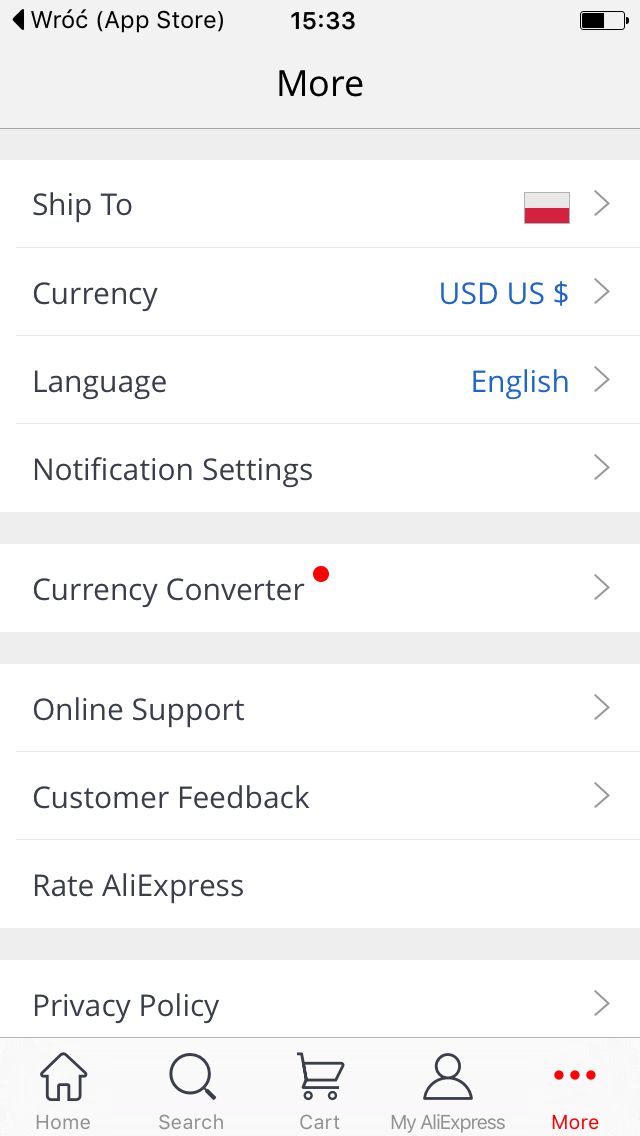Tap Rate AliExpress
Image resolution: width=640 pixels, height=1136 pixels.
click(320, 885)
